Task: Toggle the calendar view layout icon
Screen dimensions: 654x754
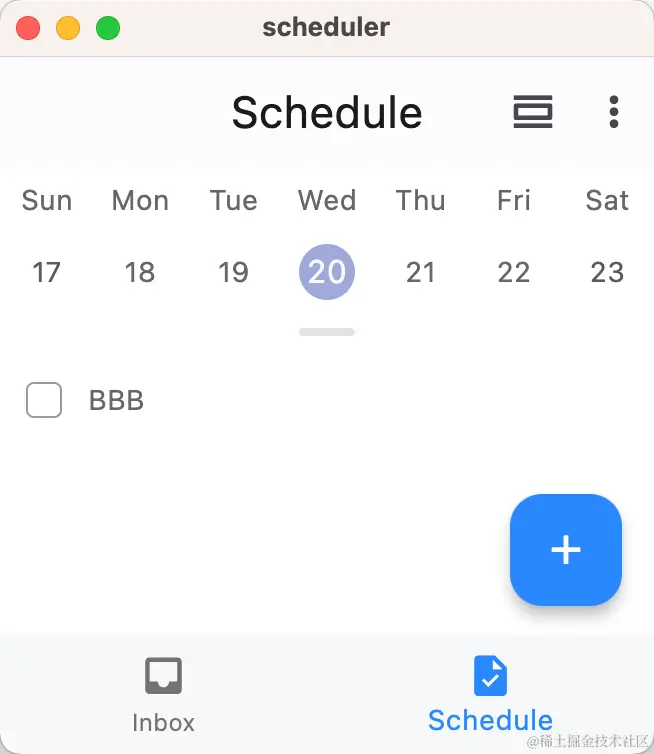Action: [x=533, y=112]
